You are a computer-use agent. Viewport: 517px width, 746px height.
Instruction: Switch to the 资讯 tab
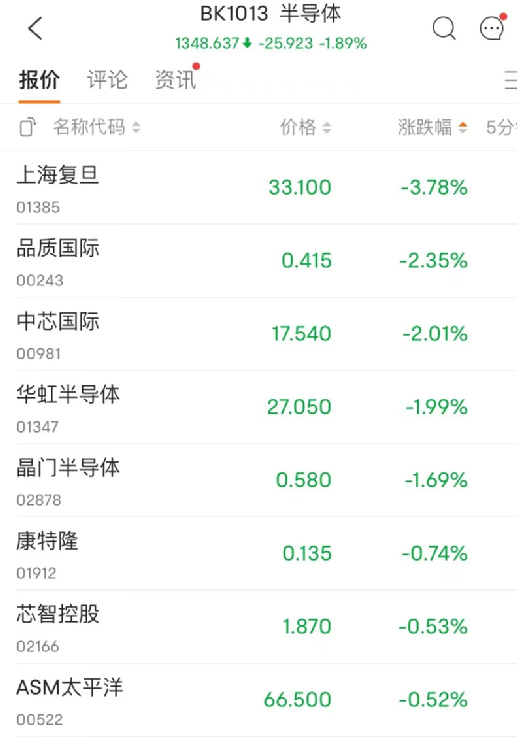[x=176, y=80]
